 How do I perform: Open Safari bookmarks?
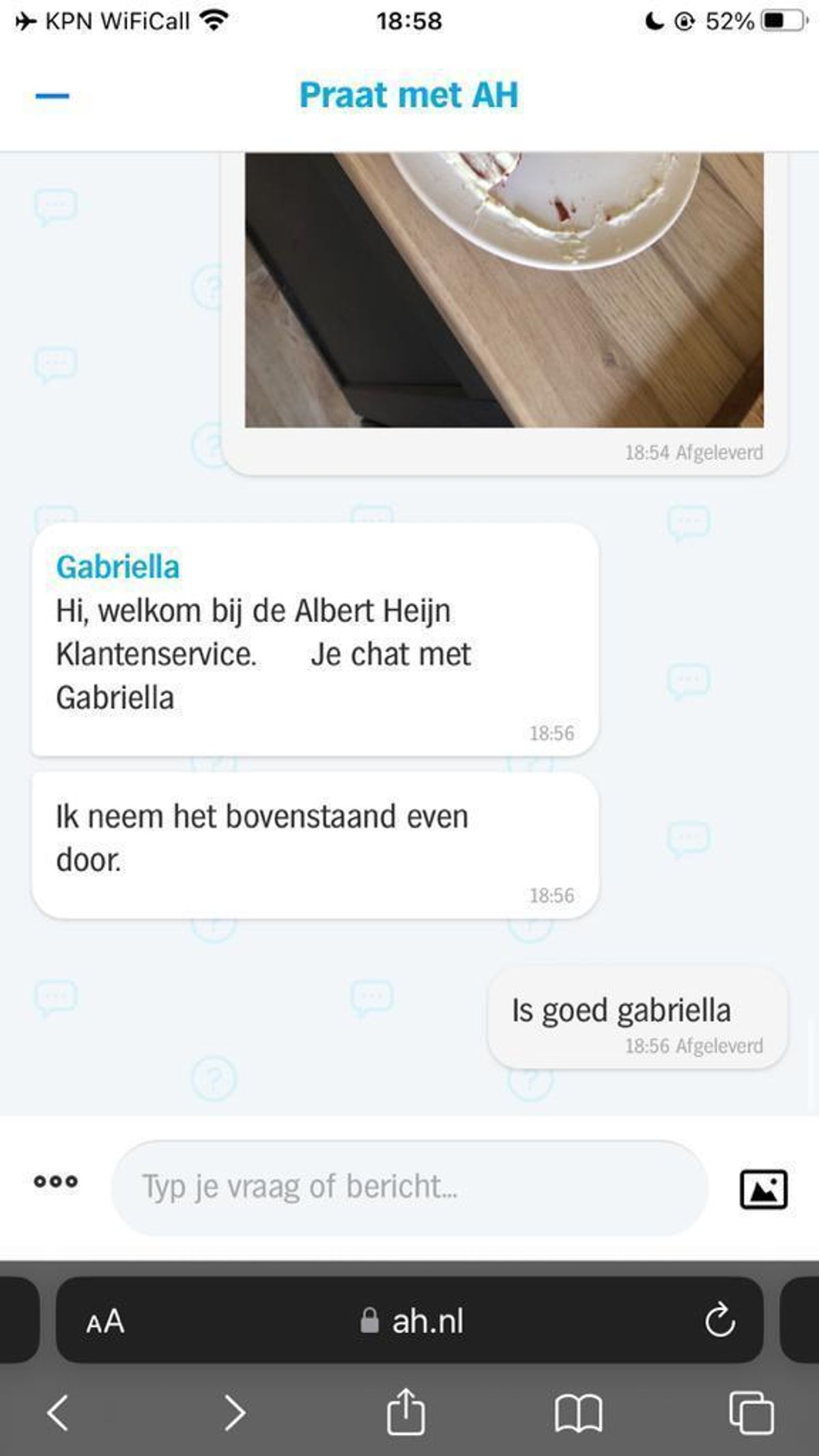click(578, 1412)
